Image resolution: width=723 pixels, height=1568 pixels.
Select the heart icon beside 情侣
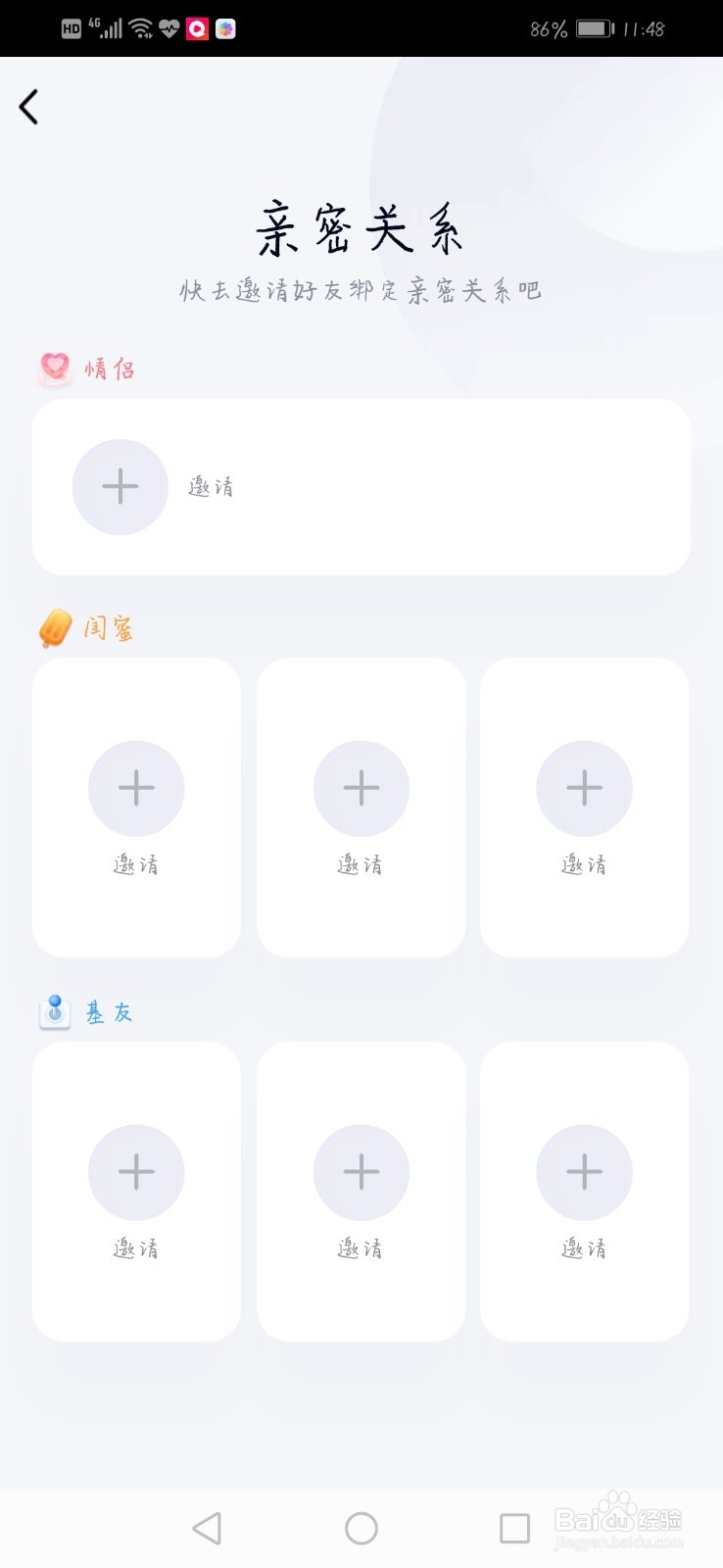(x=54, y=365)
